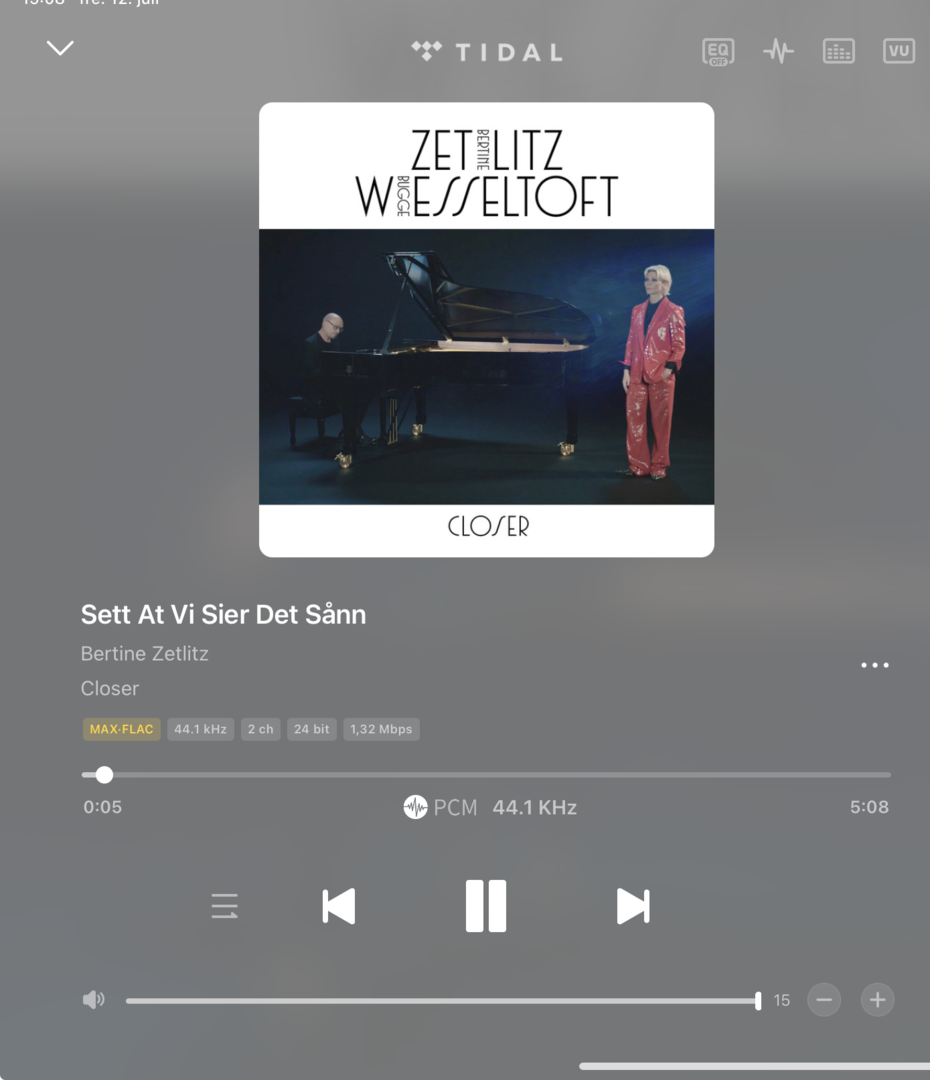Tap the playback progress bar

[x=486, y=775]
